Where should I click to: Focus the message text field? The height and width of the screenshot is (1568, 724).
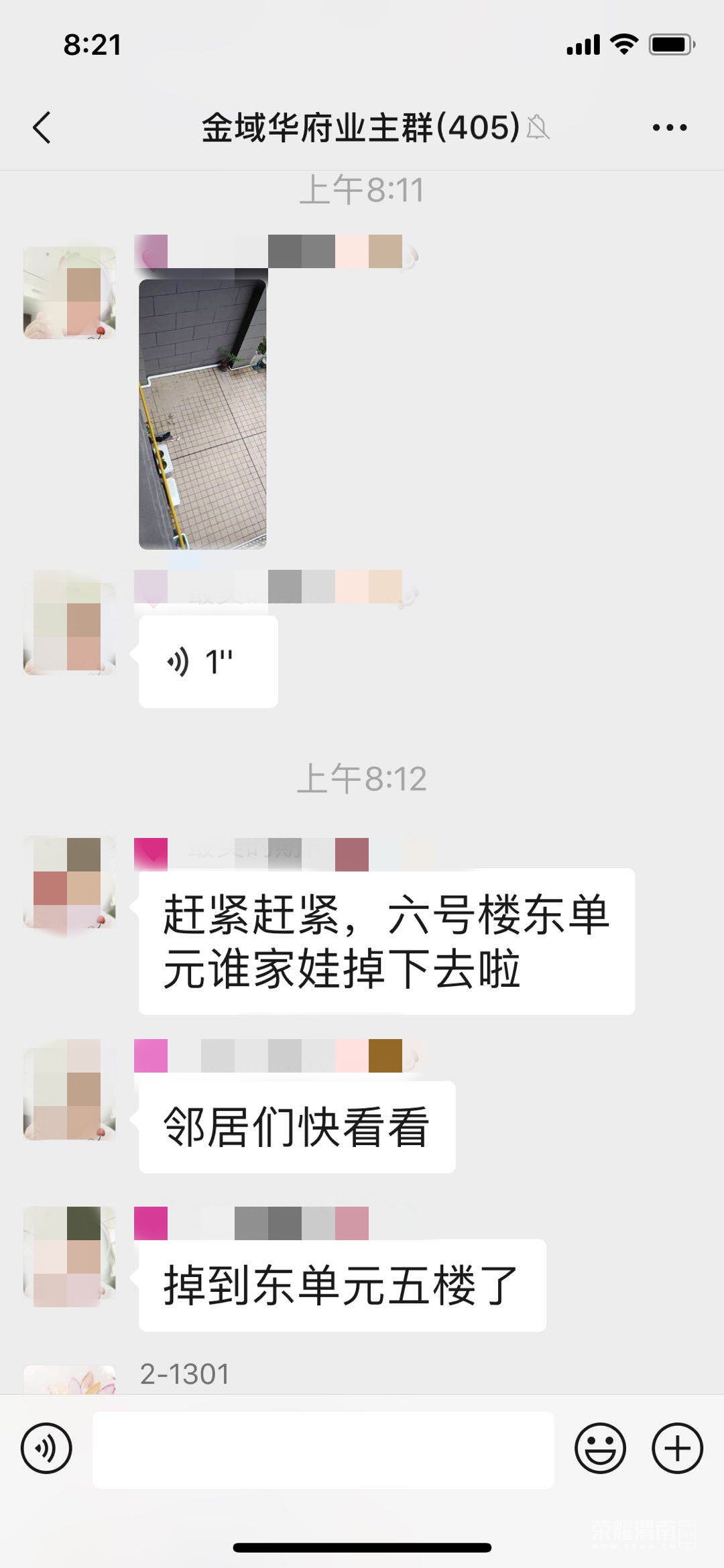323,1449
